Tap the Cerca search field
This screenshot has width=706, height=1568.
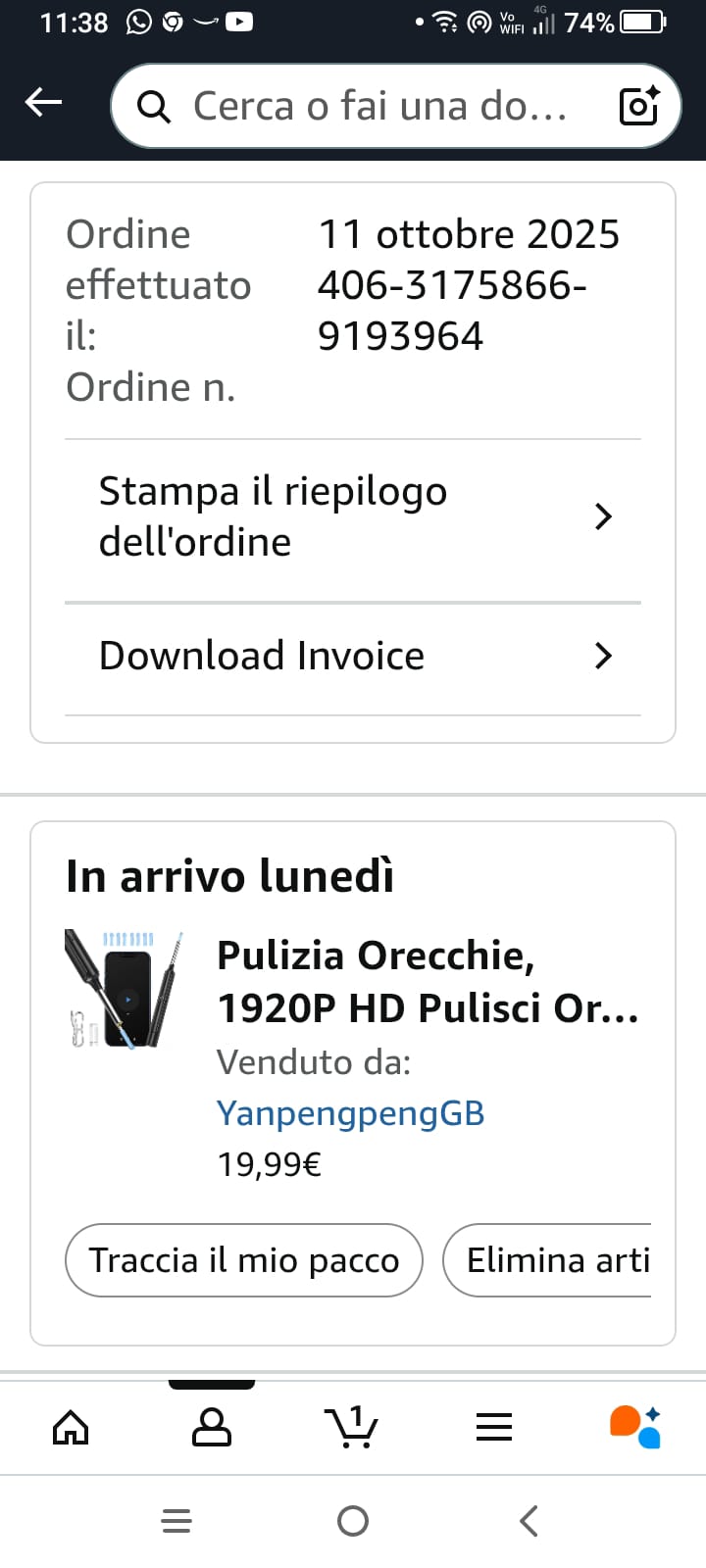[x=378, y=106]
